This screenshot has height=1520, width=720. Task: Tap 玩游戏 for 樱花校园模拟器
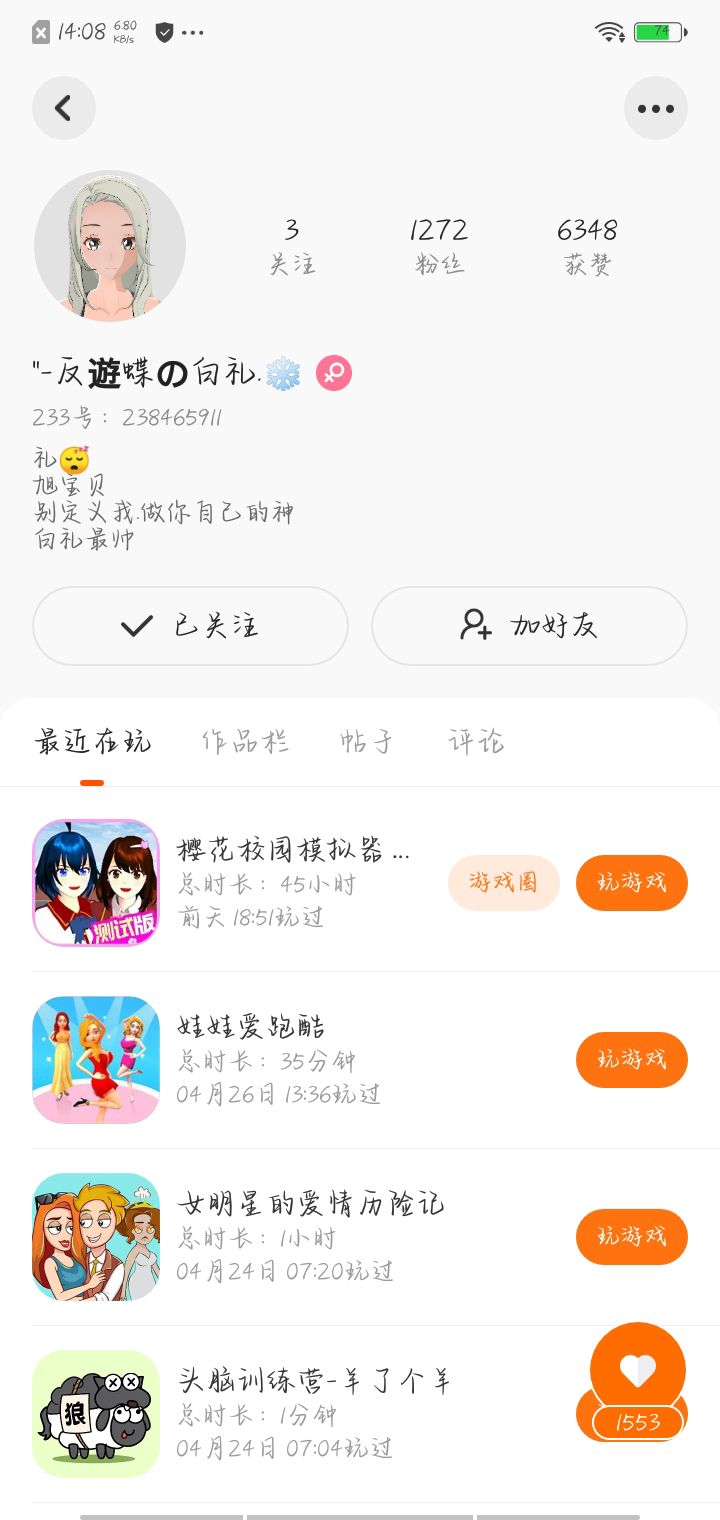[631, 883]
